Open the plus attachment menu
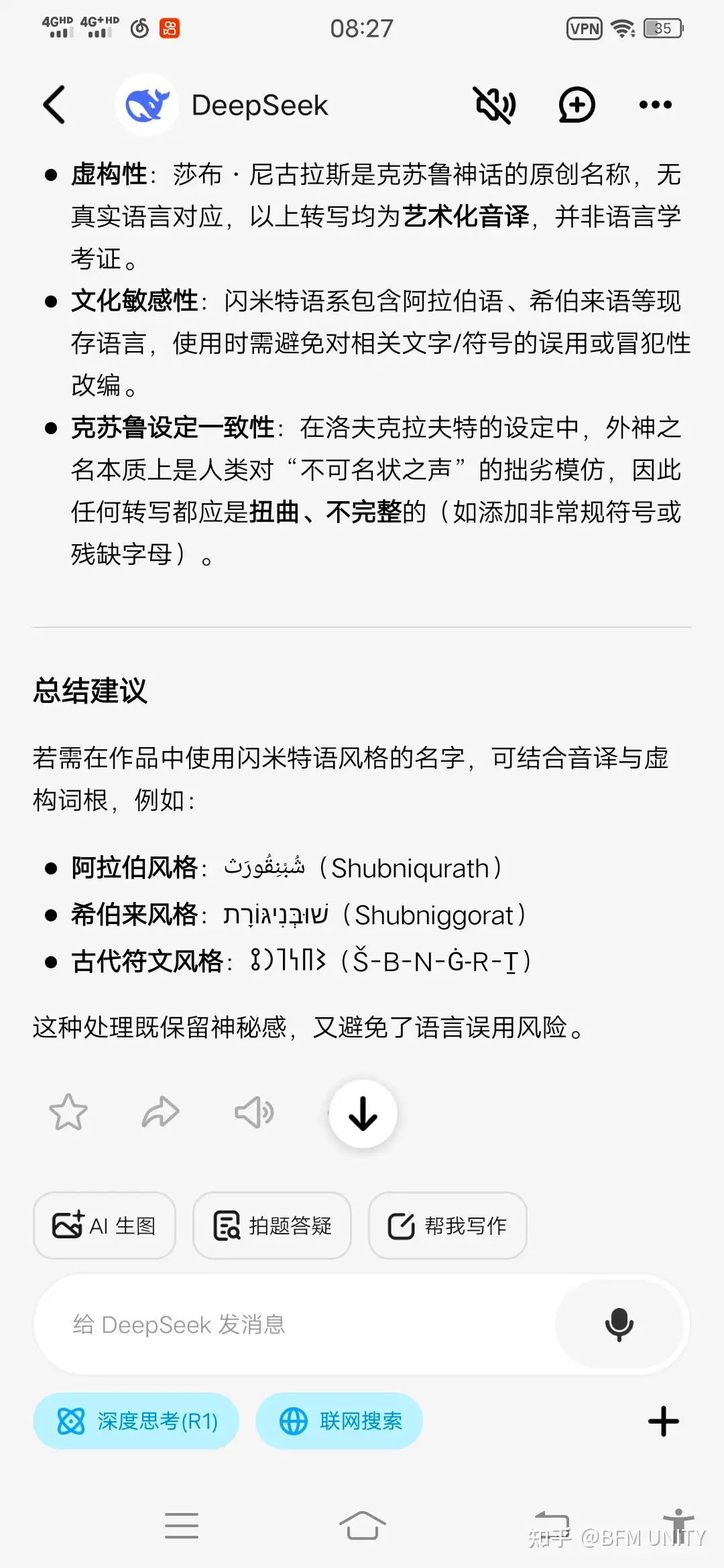Image resolution: width=724 pixels, height=1568 pixels. click(x=664, y=1421)
